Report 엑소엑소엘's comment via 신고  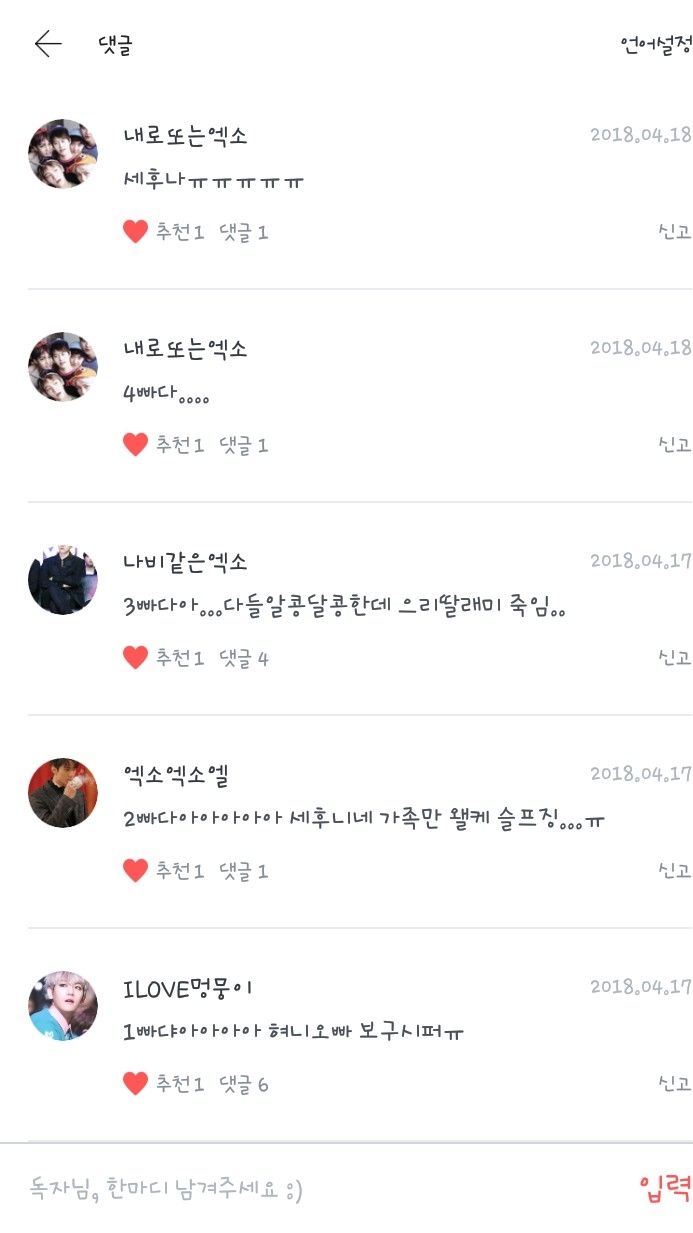coord(674,871)
